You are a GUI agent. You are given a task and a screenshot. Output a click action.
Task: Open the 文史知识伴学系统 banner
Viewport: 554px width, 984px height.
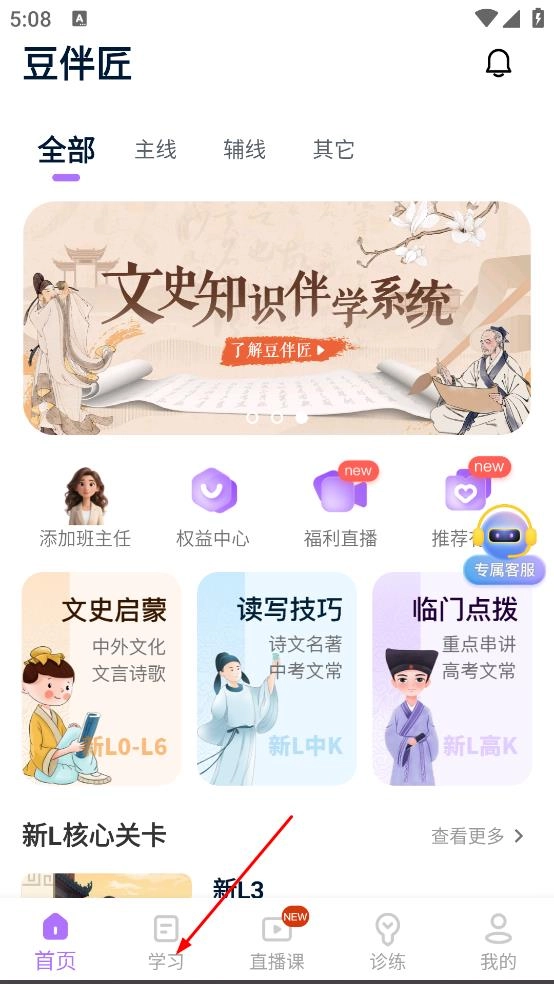click(x=277, y=318)
